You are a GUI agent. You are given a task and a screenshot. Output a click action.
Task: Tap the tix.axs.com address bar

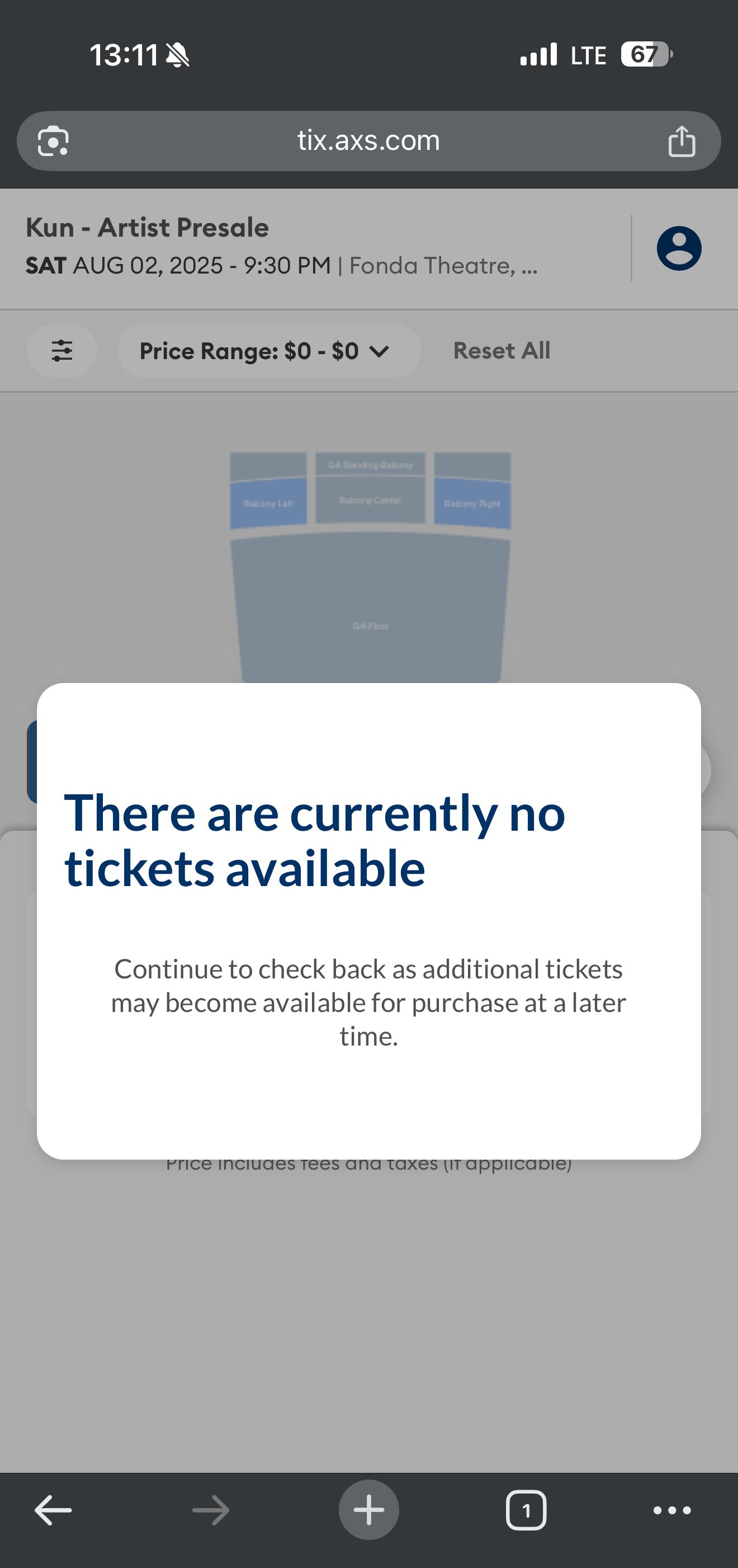tap(368, 141)
